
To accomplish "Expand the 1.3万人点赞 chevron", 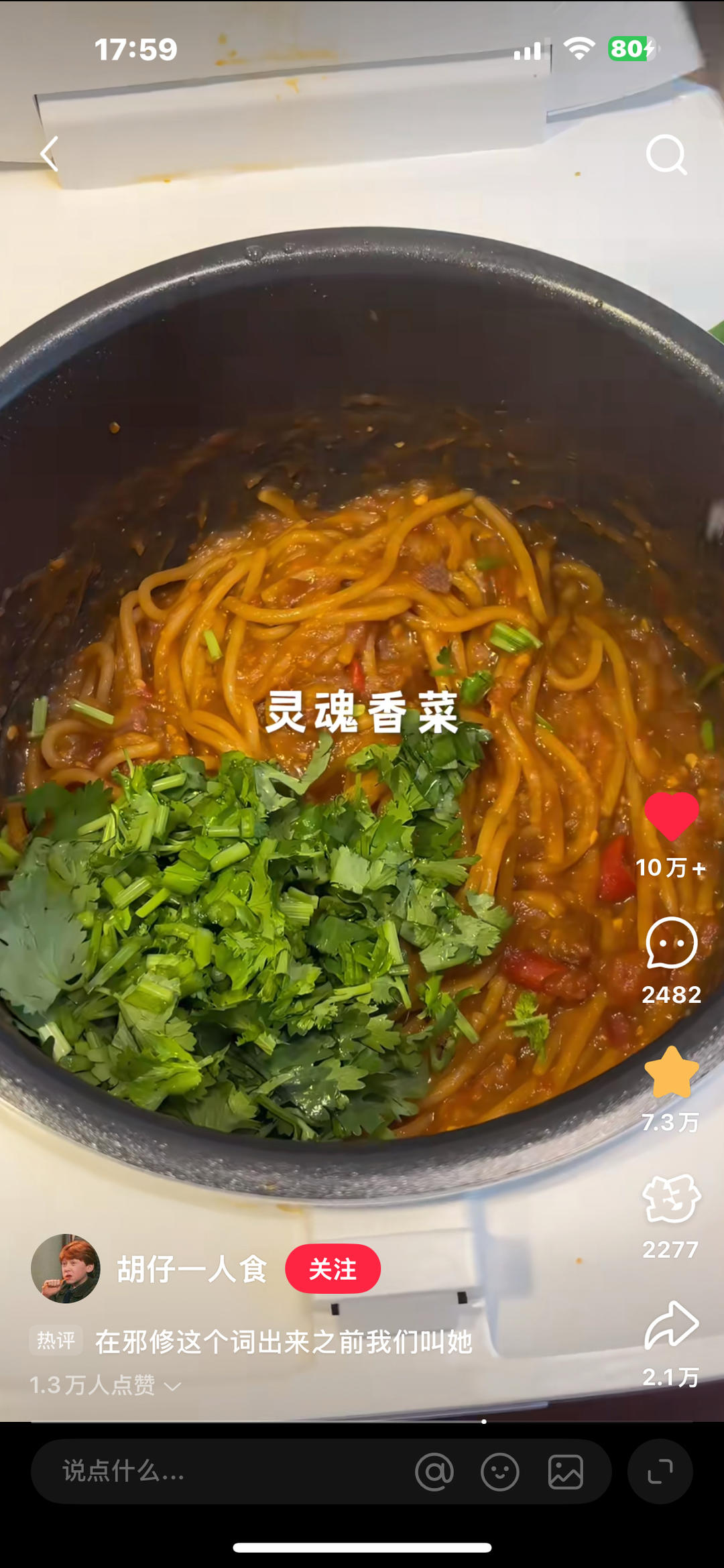I will (173, 1386).
